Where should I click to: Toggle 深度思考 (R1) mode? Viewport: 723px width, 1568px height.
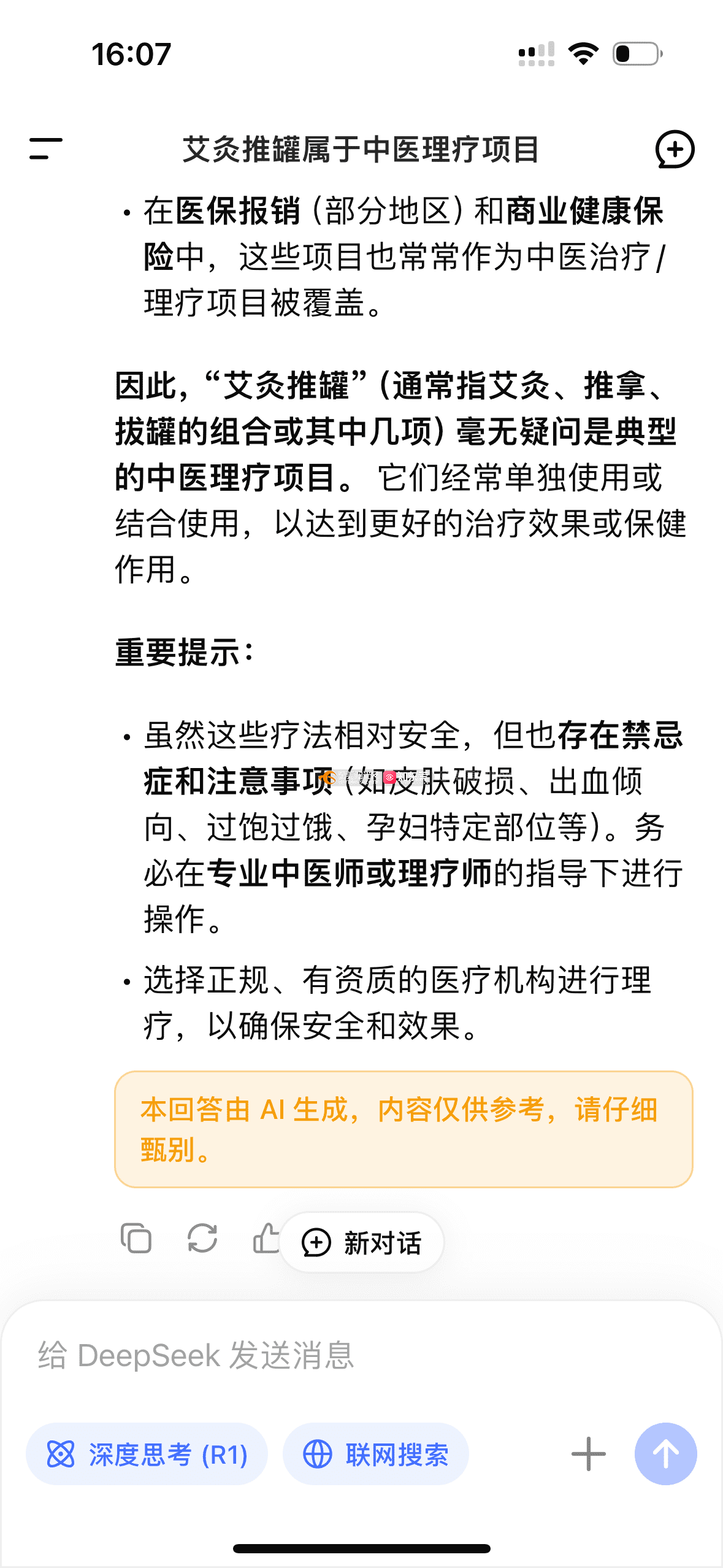pos(147,1454)
